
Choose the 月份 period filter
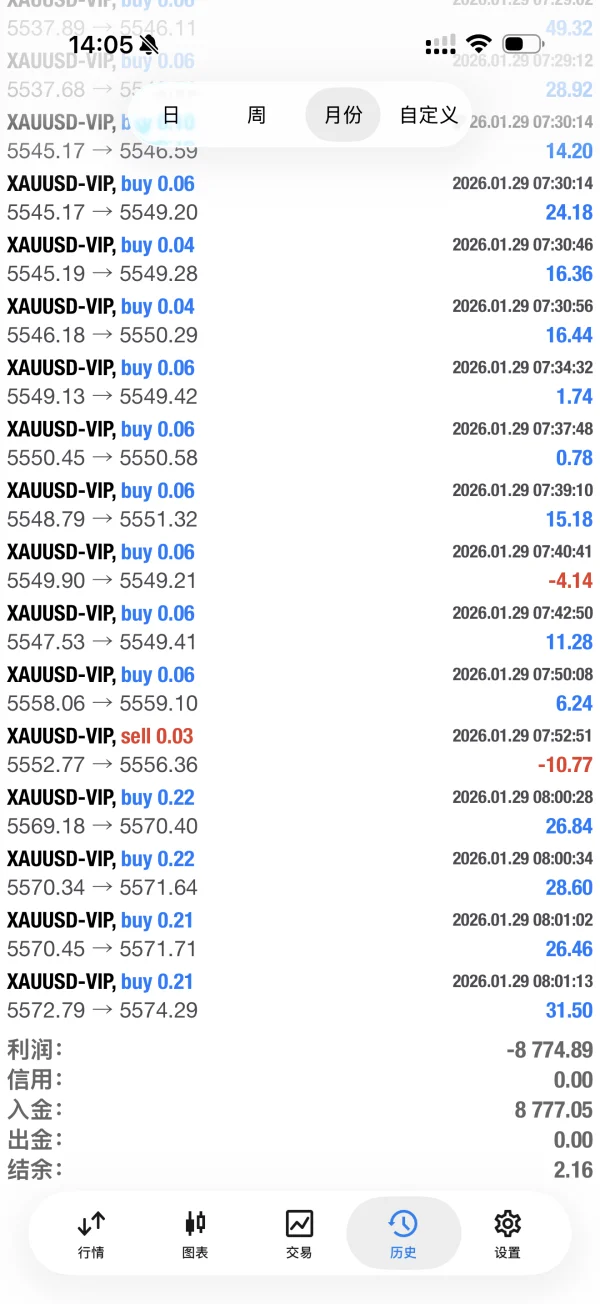[343, 116]
